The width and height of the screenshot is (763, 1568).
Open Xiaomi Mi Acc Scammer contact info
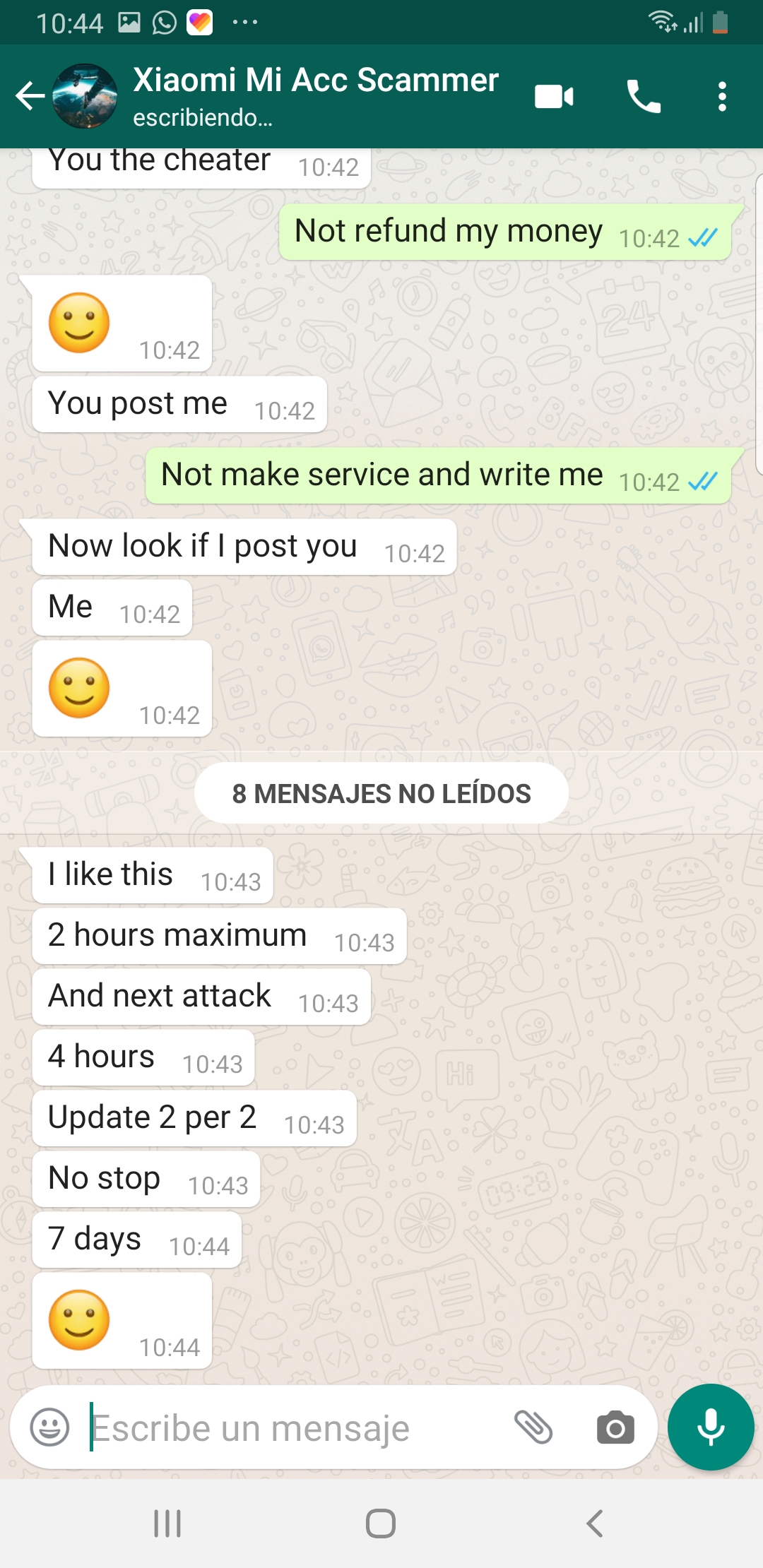pyautogui.click(x=315, y=95)
